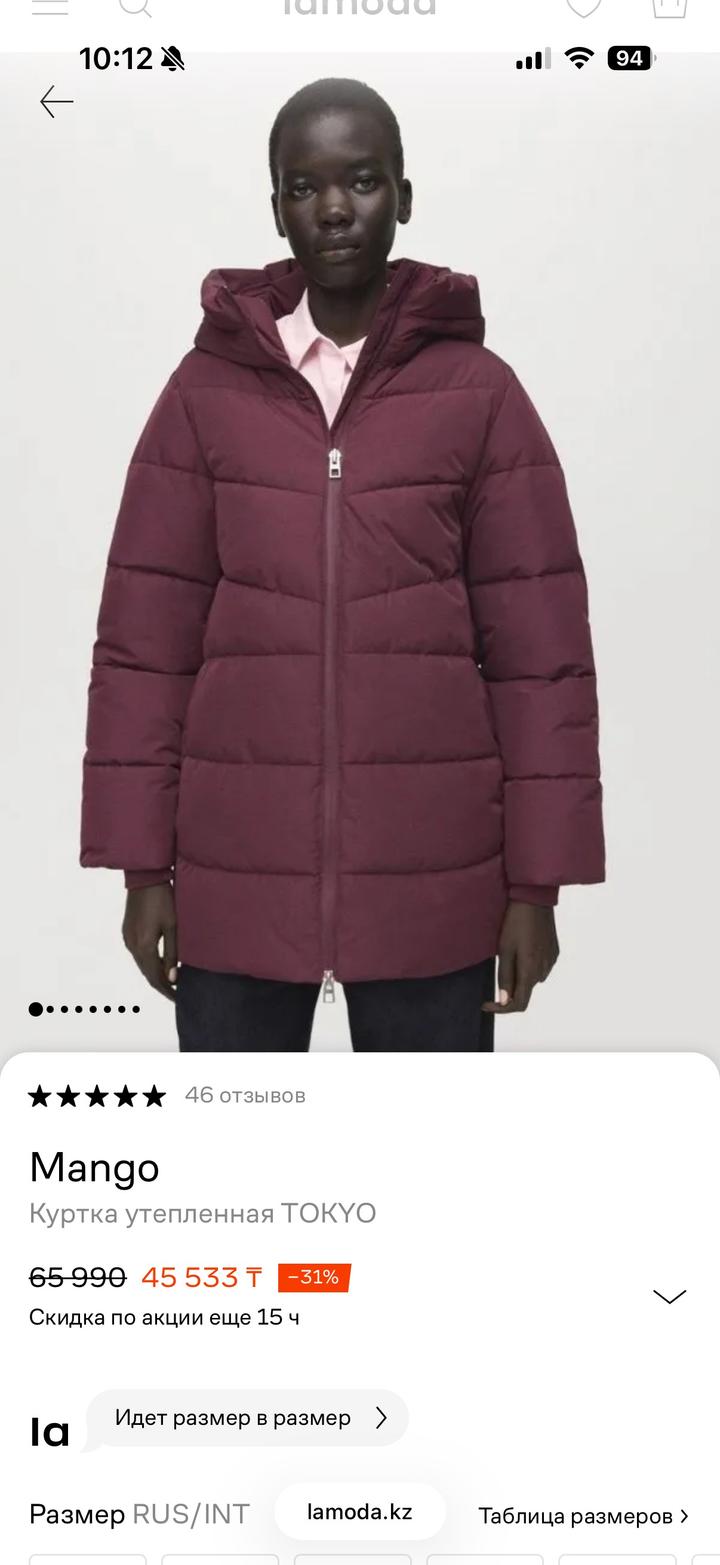Screen dimensions: 720x1565
Task: Open the reviews with 46 отзывов
Action: click(x=245, y=1095)
